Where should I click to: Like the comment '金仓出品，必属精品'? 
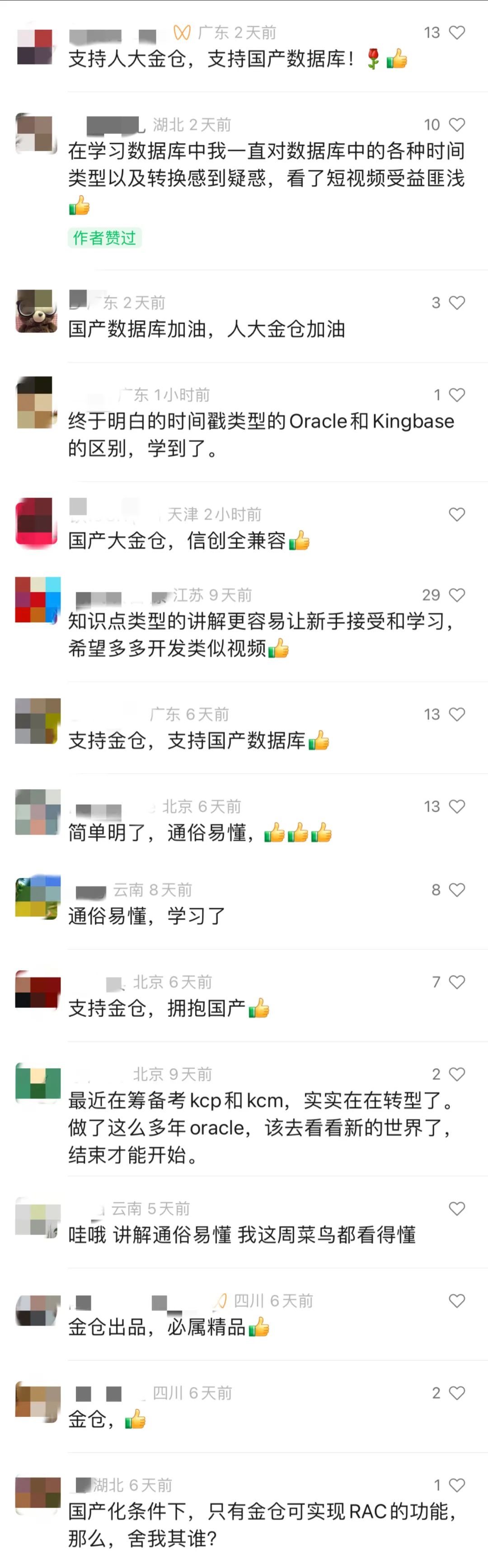(457, 1301)
